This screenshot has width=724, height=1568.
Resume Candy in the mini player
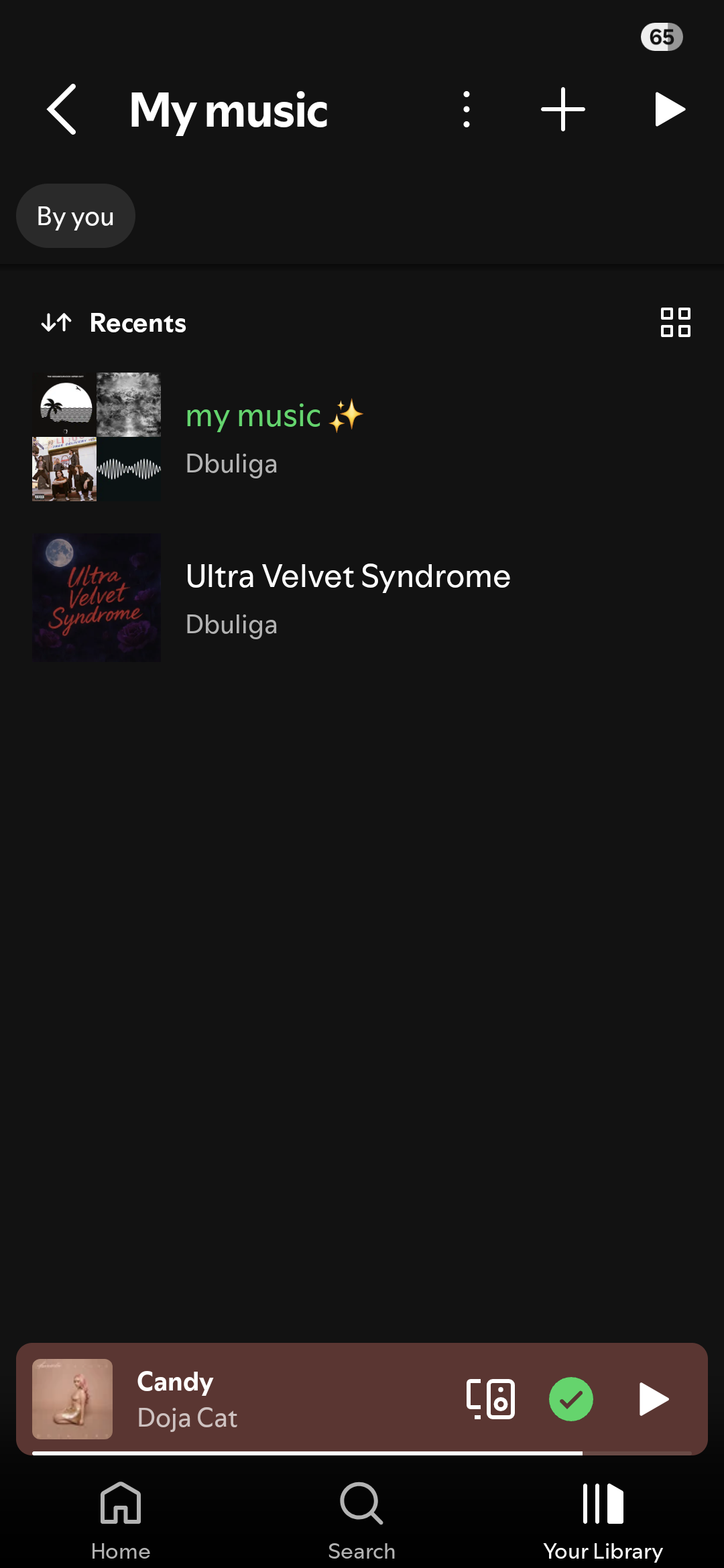[x=654, y=1399]
